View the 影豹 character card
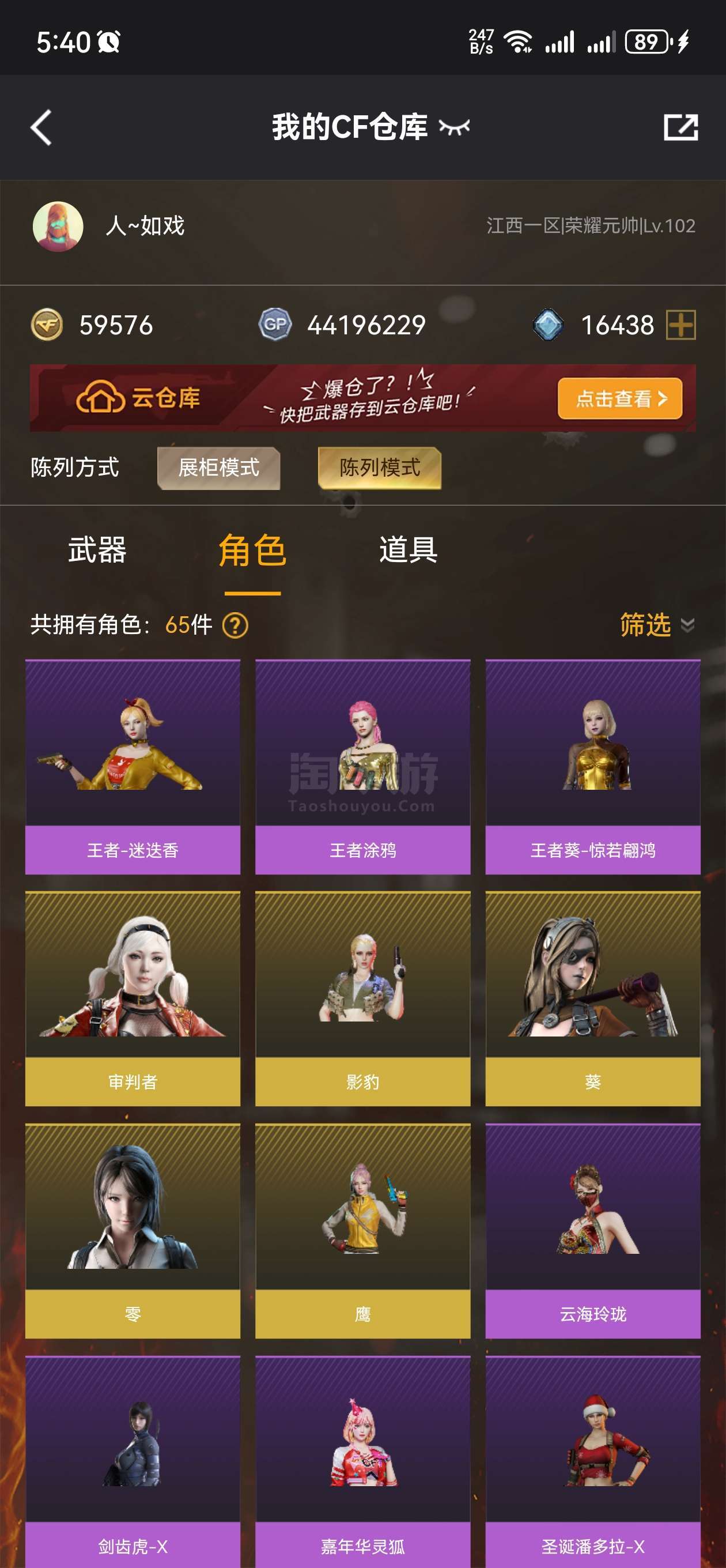Image resolution: width=726 pixels, height=1568 pixels. [362, 999]
